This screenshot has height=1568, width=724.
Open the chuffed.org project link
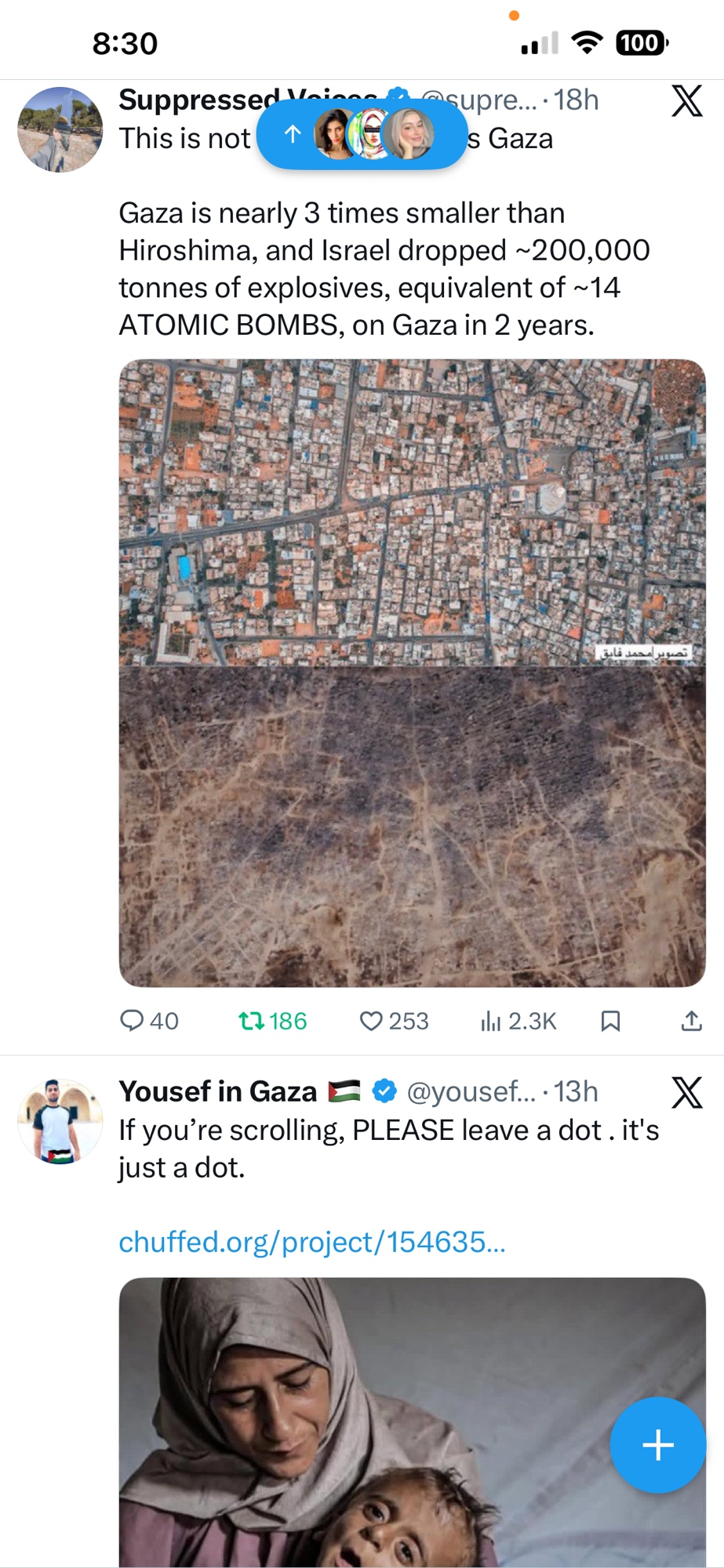point(311,1242)
